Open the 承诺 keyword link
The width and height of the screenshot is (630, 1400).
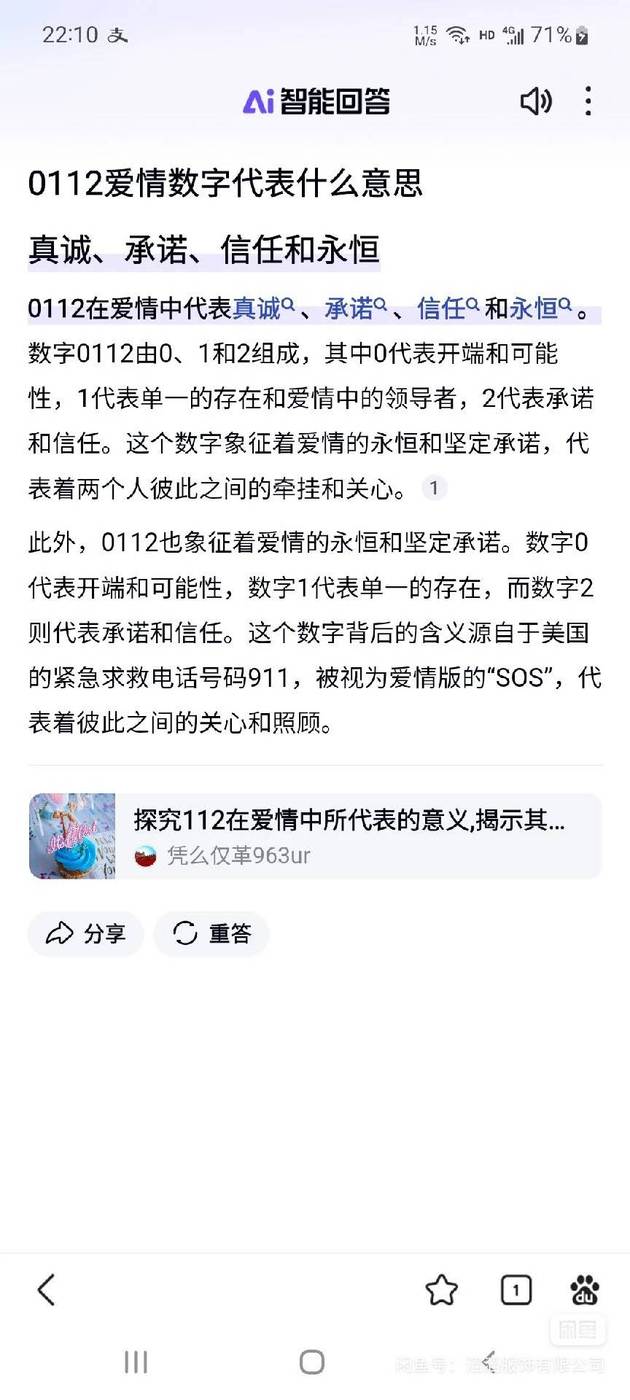(355, 309)
